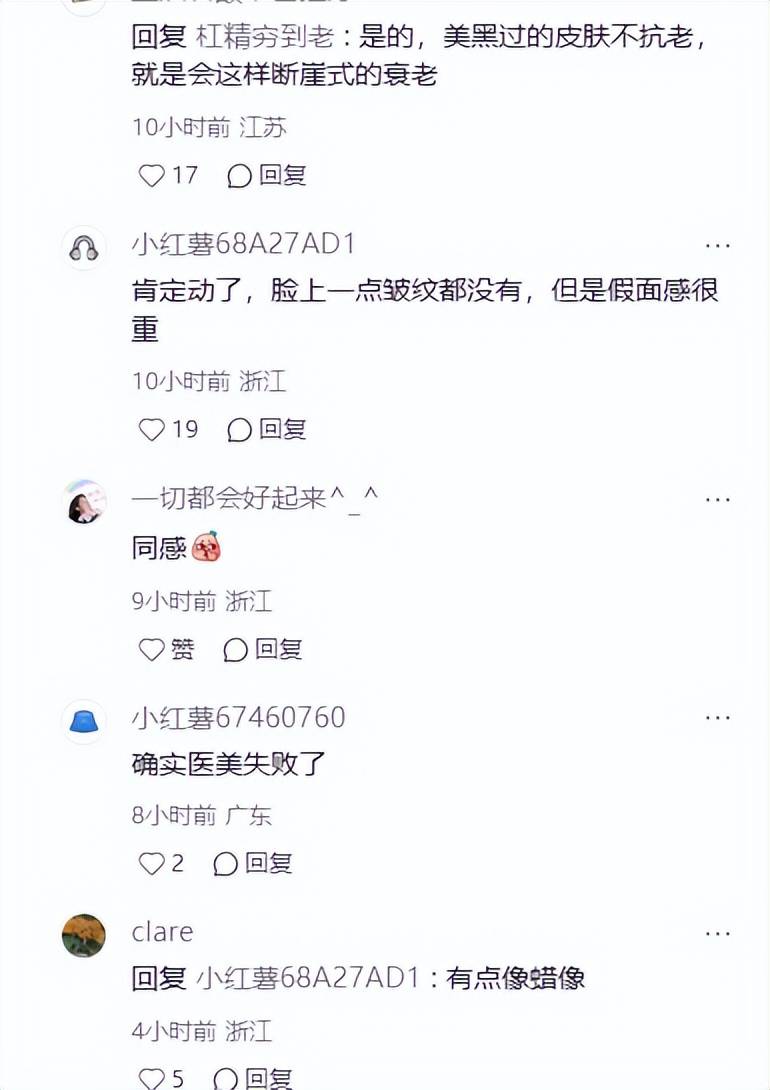Open avatar of 一切都会好起来^_^
This screenshot has height=1090, width=770.
click(84, 501)
